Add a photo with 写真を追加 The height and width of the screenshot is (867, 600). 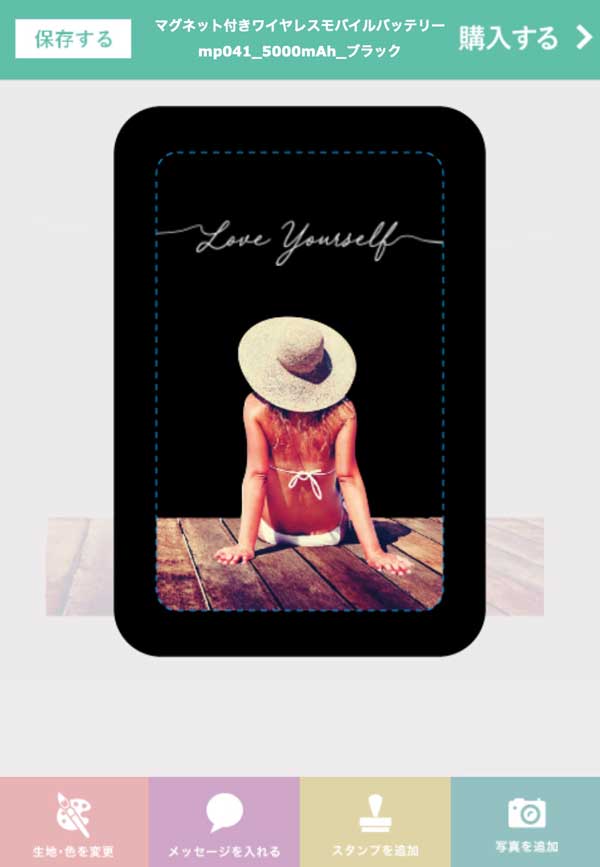coord(526,822)
